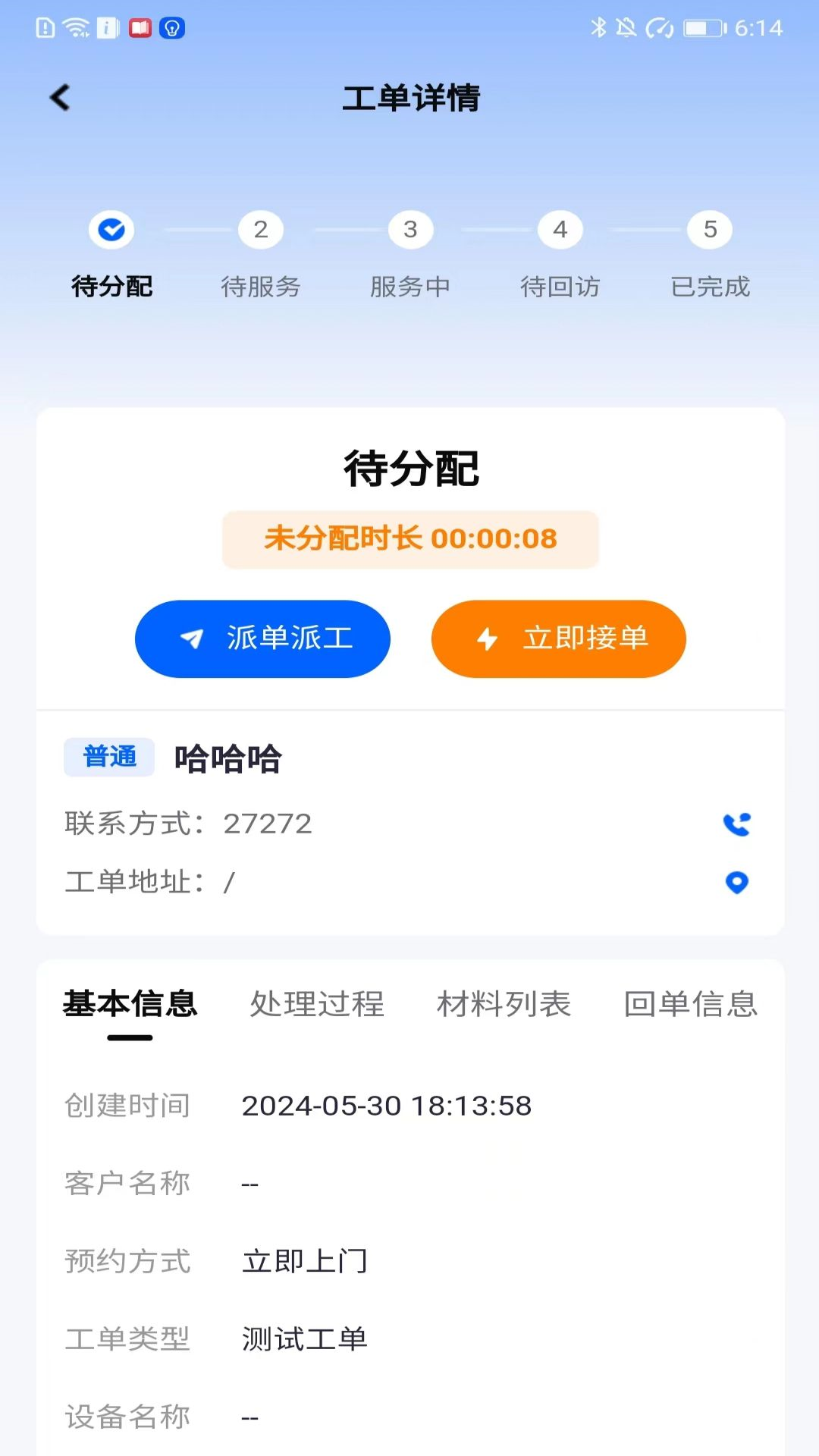This screenshot has height=1456, width=819.
Task: Switch to the 处理过程 tab
Action: (x=317, y=1004)
